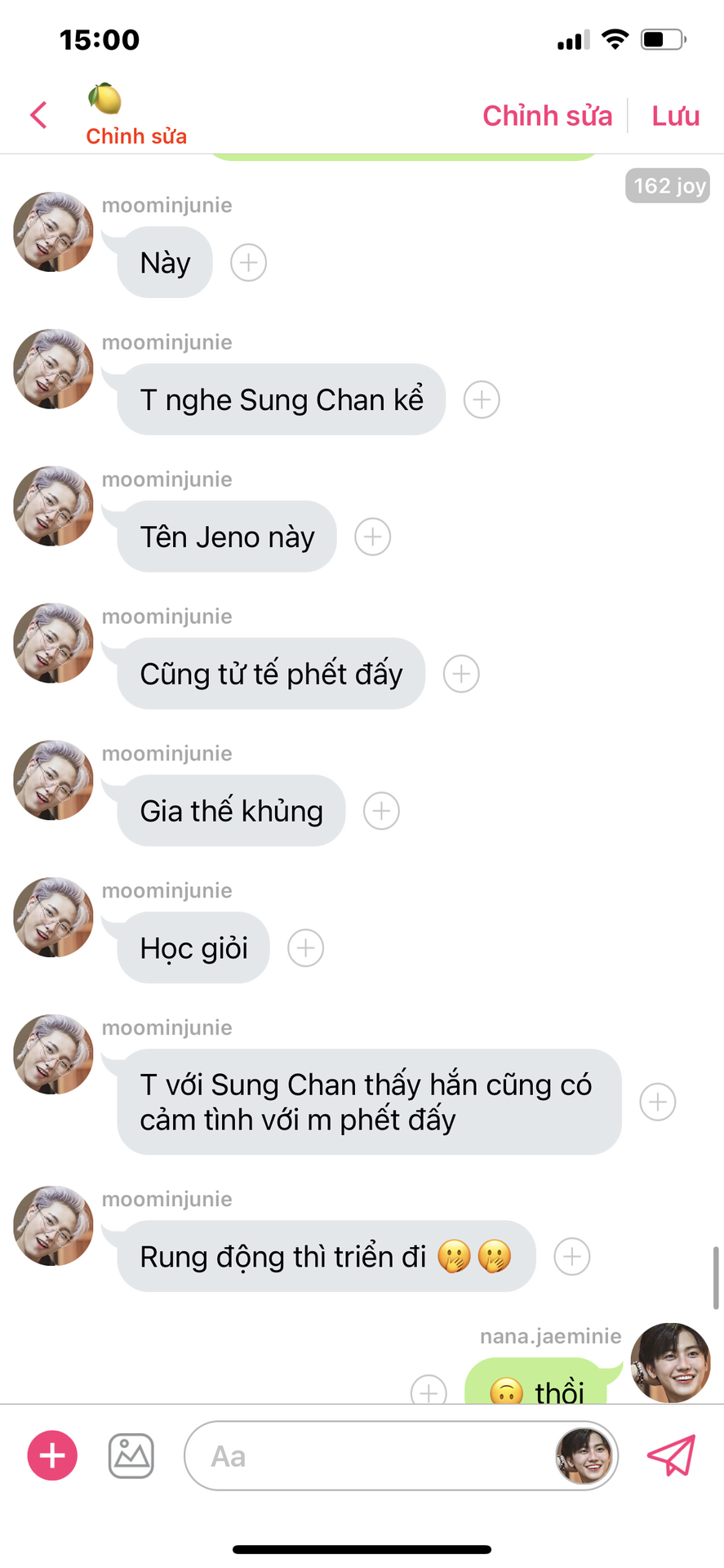Tap the plus next to "Tên Jeno này"
724x1568 pixels.
(372, 537)
